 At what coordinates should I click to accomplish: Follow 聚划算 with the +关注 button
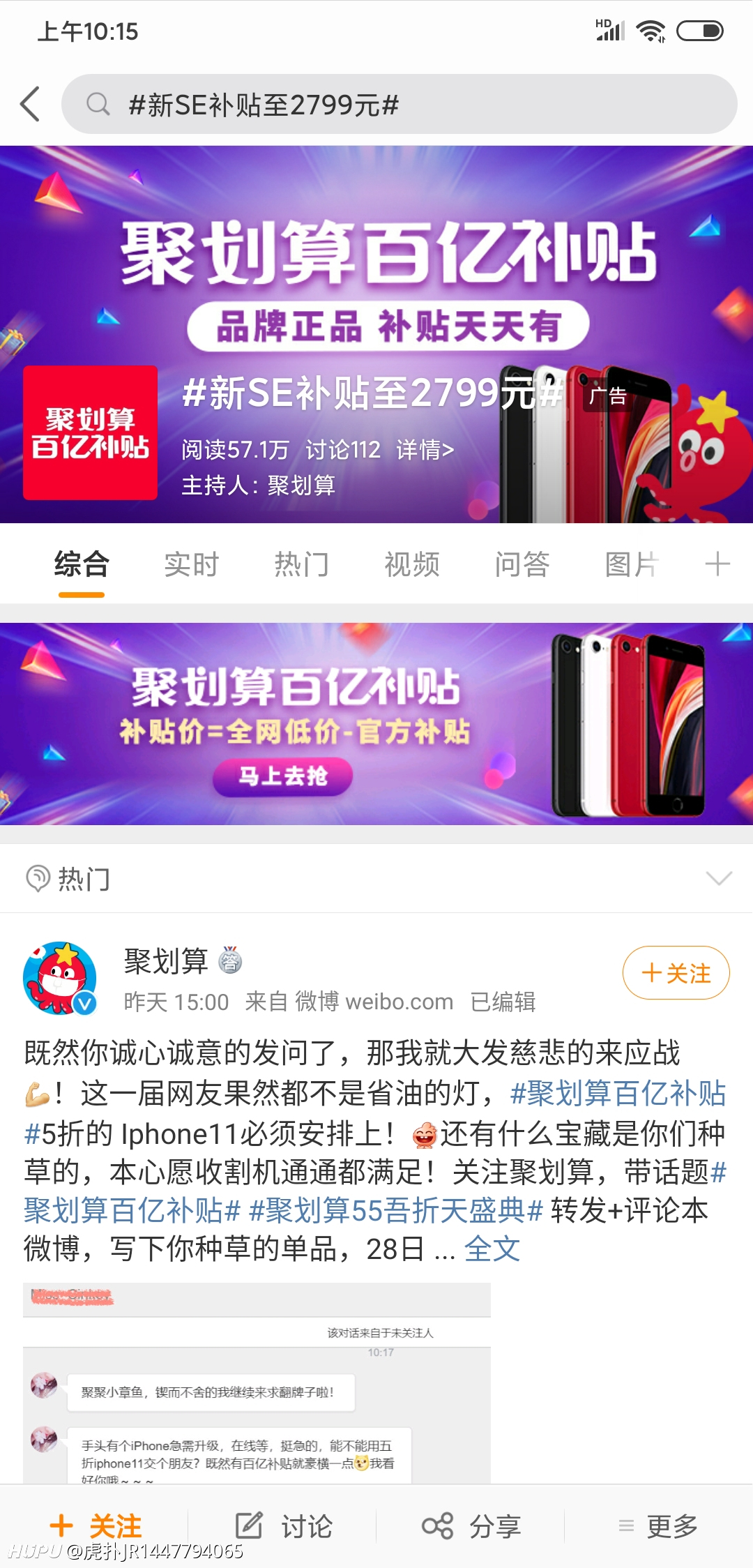[x=676, y=972]
